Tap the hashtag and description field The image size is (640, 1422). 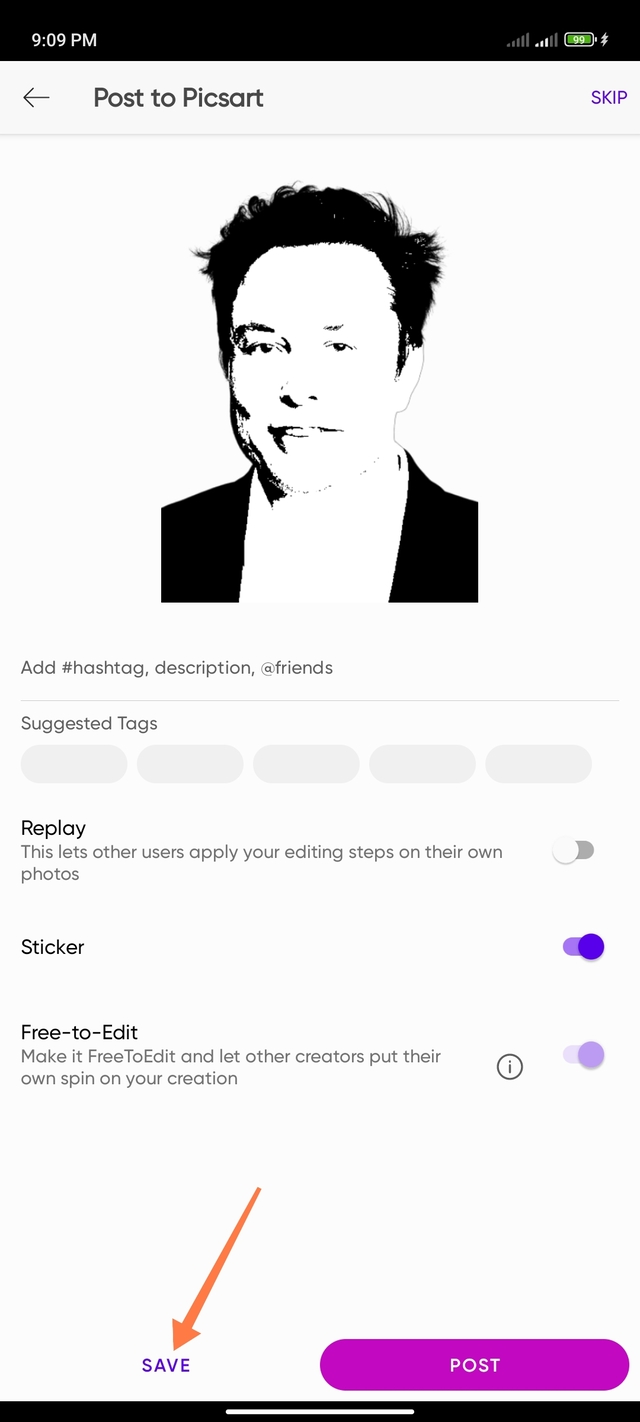(300, 667)
